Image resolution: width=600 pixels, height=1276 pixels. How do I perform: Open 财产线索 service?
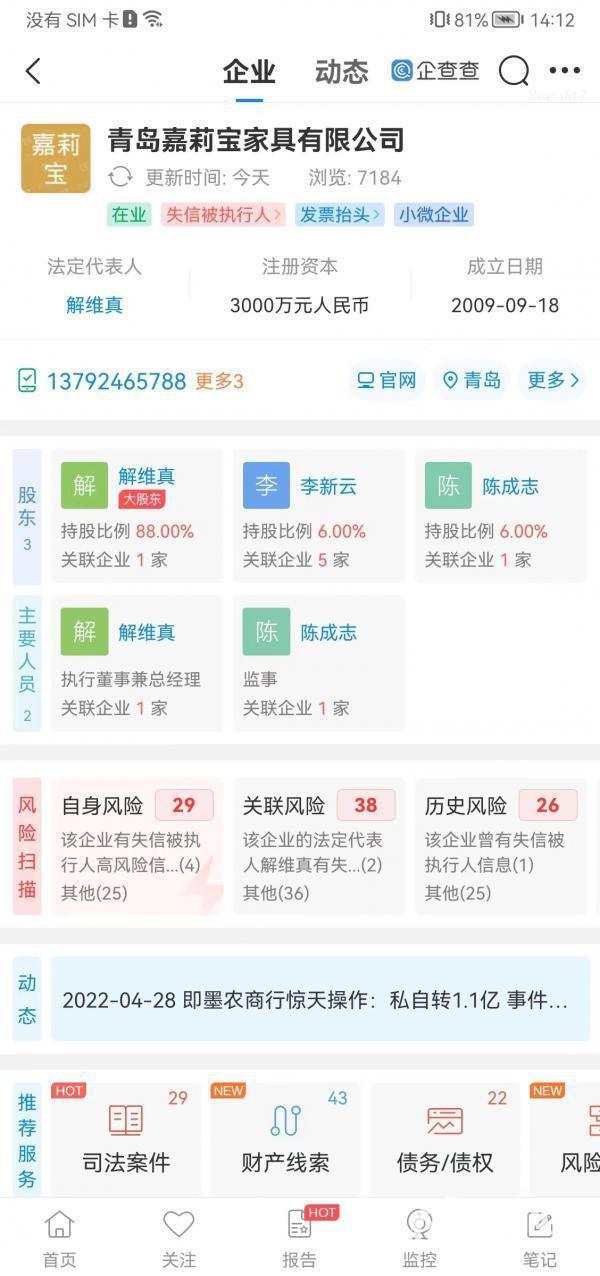285,1140
